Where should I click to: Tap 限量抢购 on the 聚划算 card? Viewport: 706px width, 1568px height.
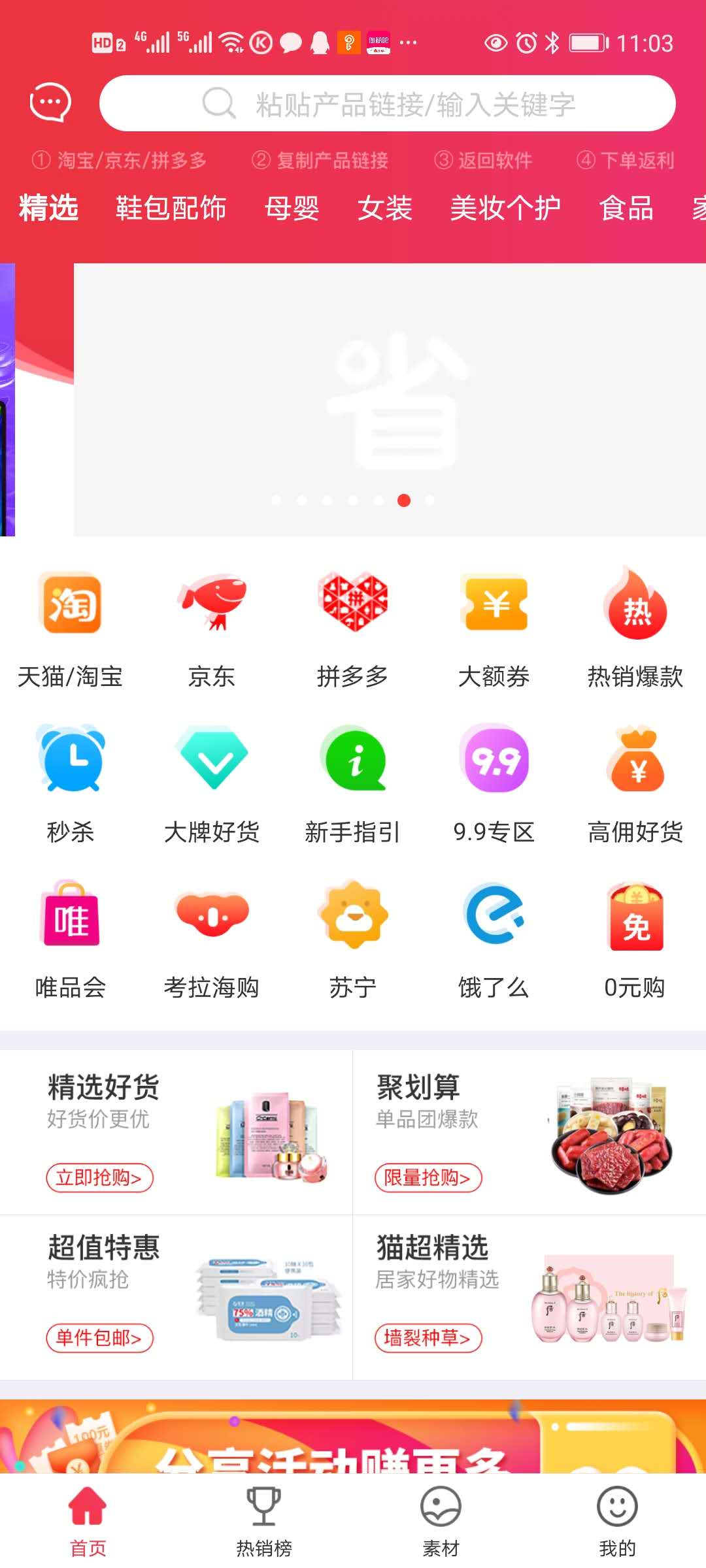tap(428, 1178)
